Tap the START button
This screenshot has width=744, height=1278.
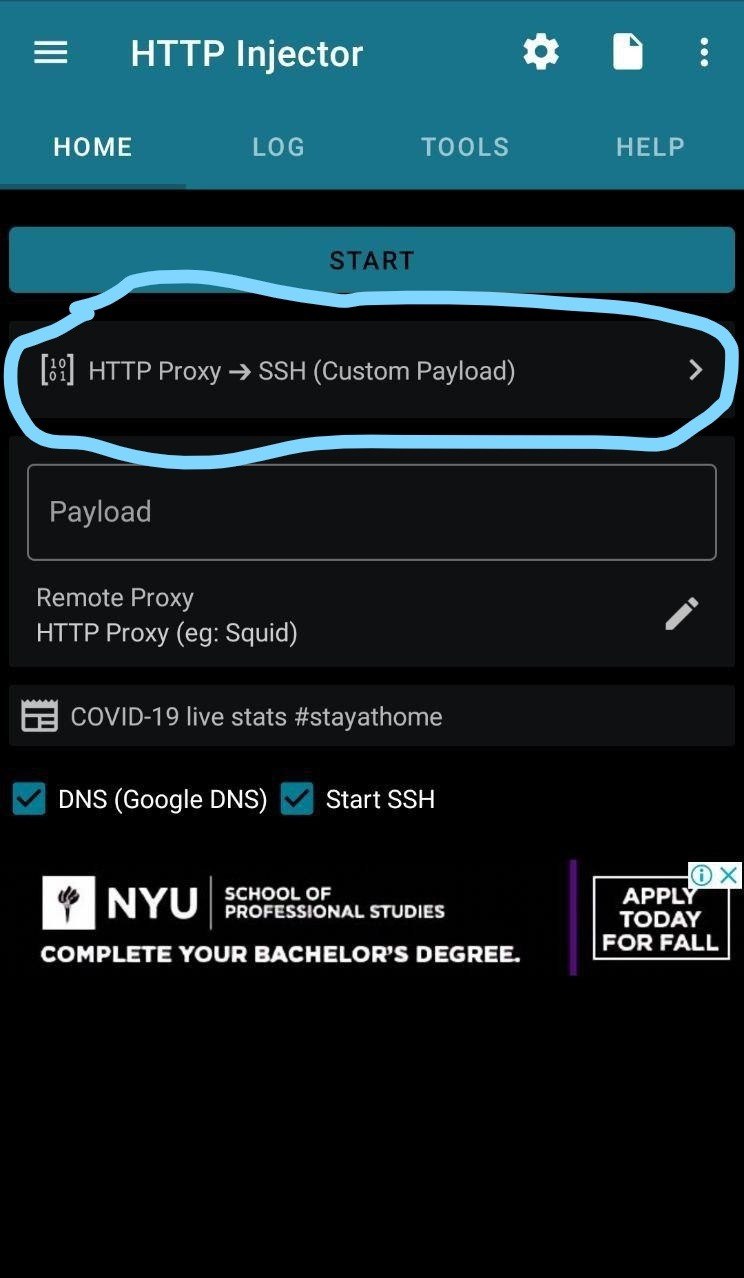372,260
